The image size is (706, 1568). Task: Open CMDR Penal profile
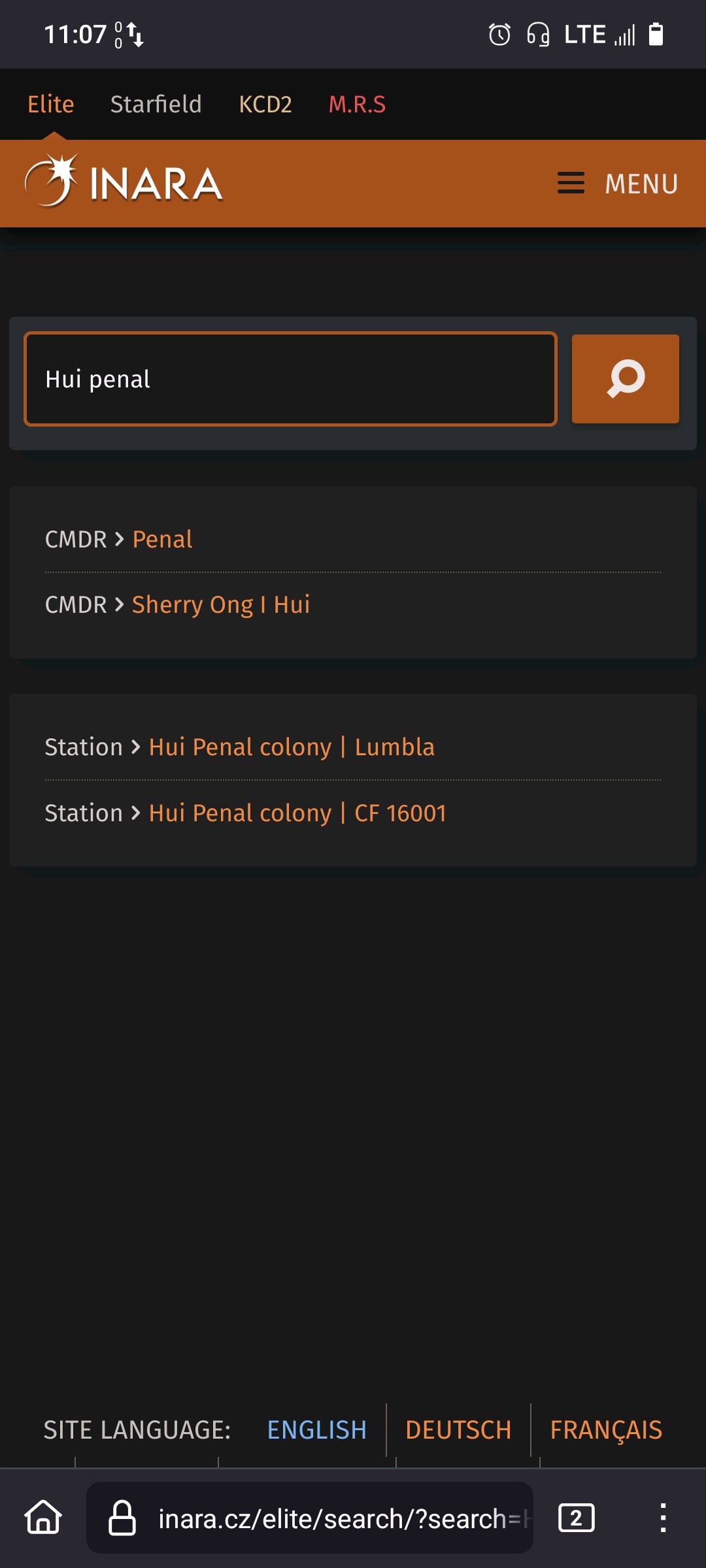point(162,540)
